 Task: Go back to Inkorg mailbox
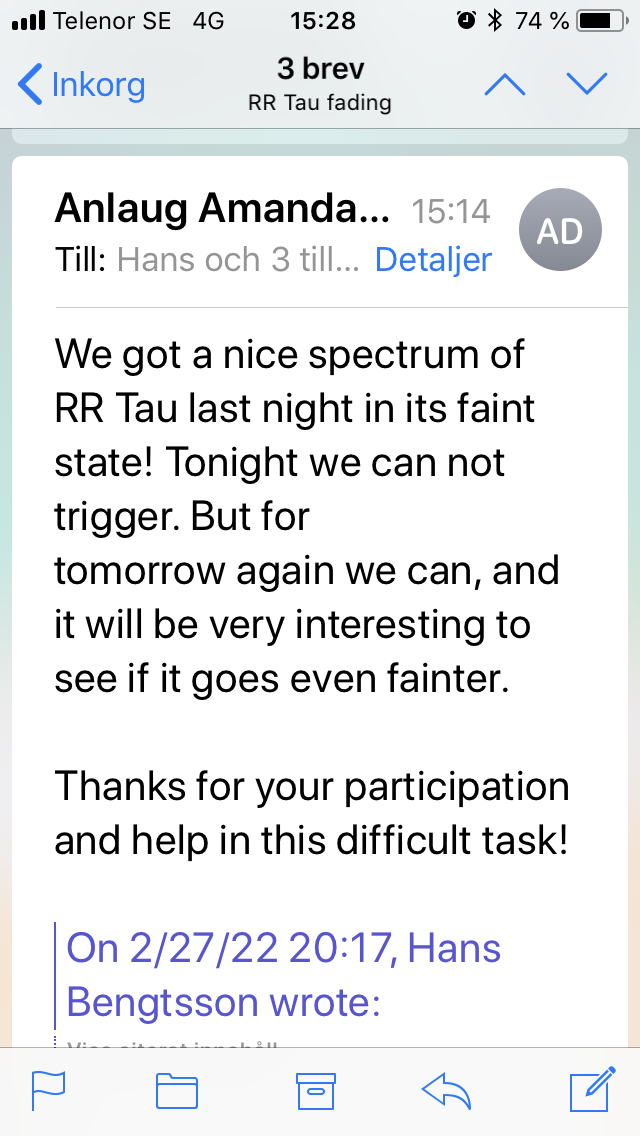click(x=82, y=85)
